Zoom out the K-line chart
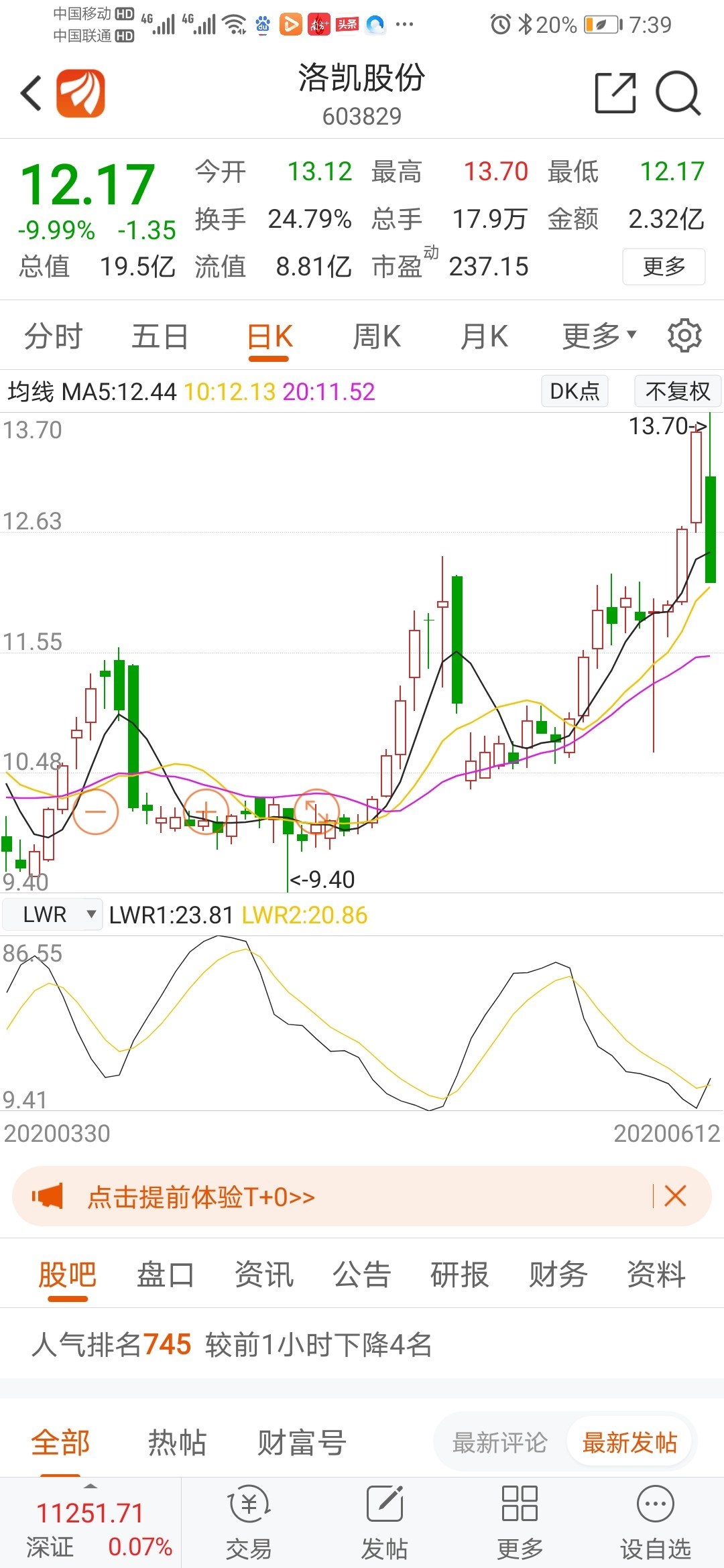The height and width of the screenshot is (1568, 724). [x=96, y=811]
